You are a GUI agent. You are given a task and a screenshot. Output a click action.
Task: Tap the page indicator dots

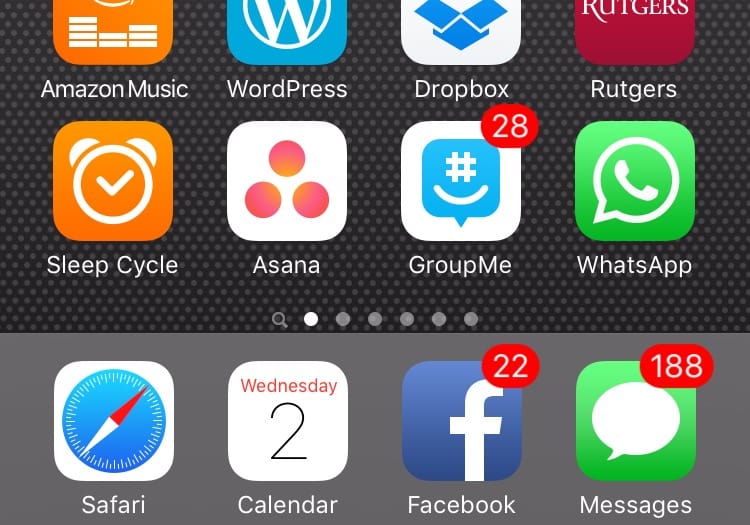coord(375,319)
